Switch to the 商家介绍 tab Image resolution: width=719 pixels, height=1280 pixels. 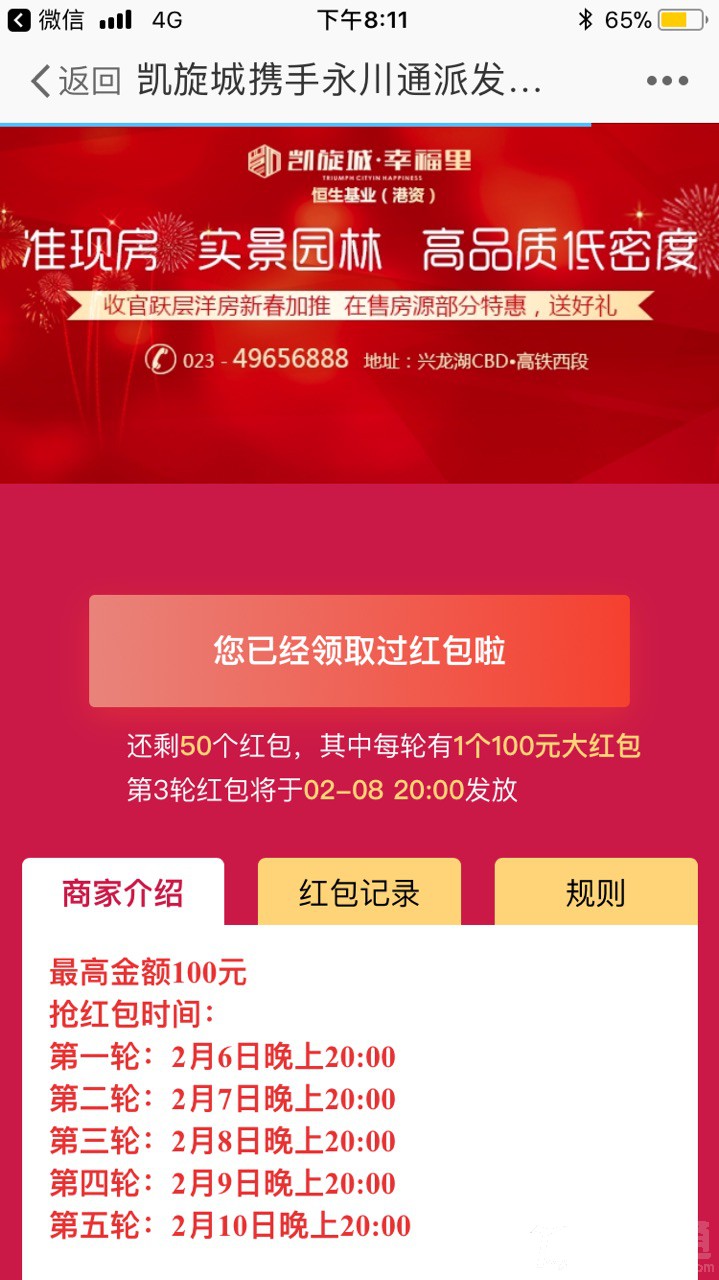pos(123,892)
